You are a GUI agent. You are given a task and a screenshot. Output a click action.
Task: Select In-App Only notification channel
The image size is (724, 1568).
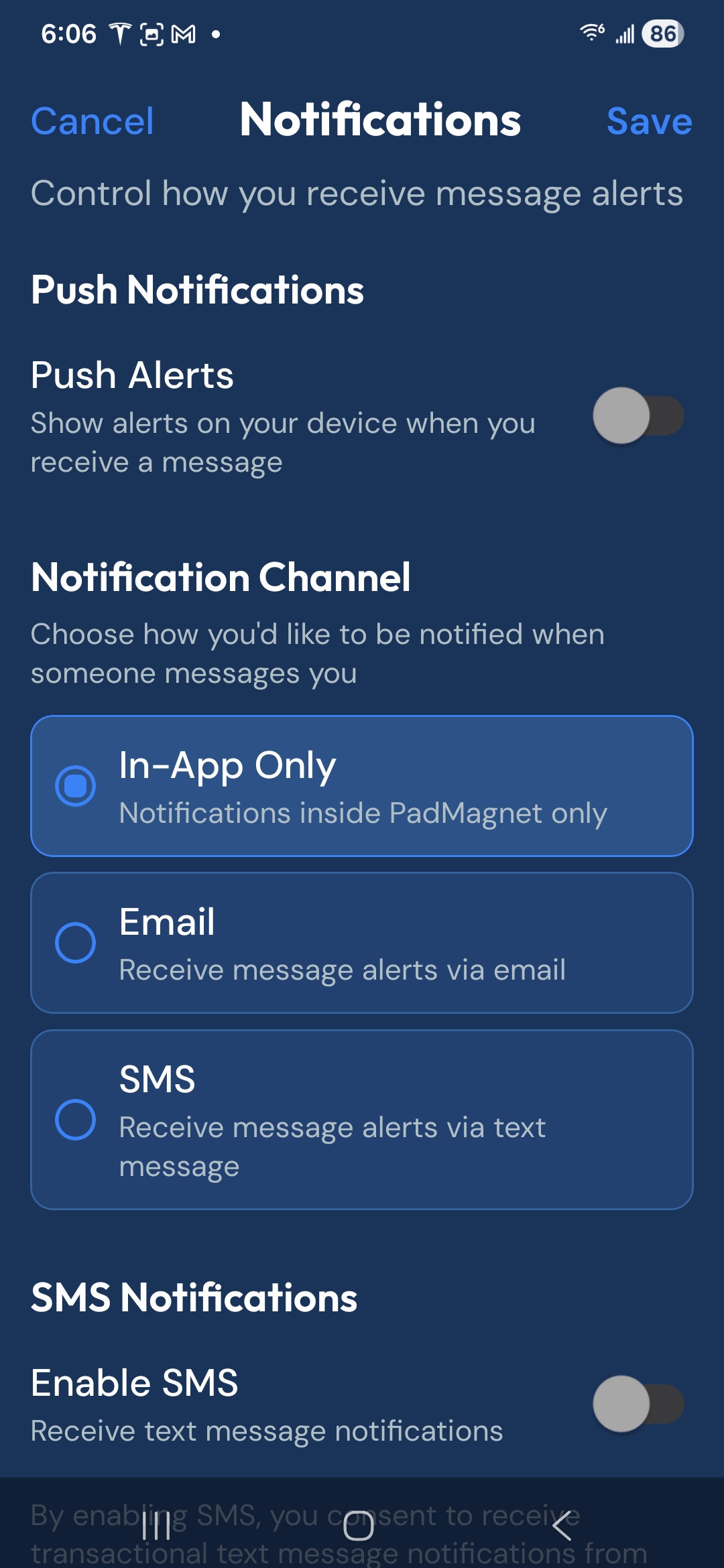point(362,786)
